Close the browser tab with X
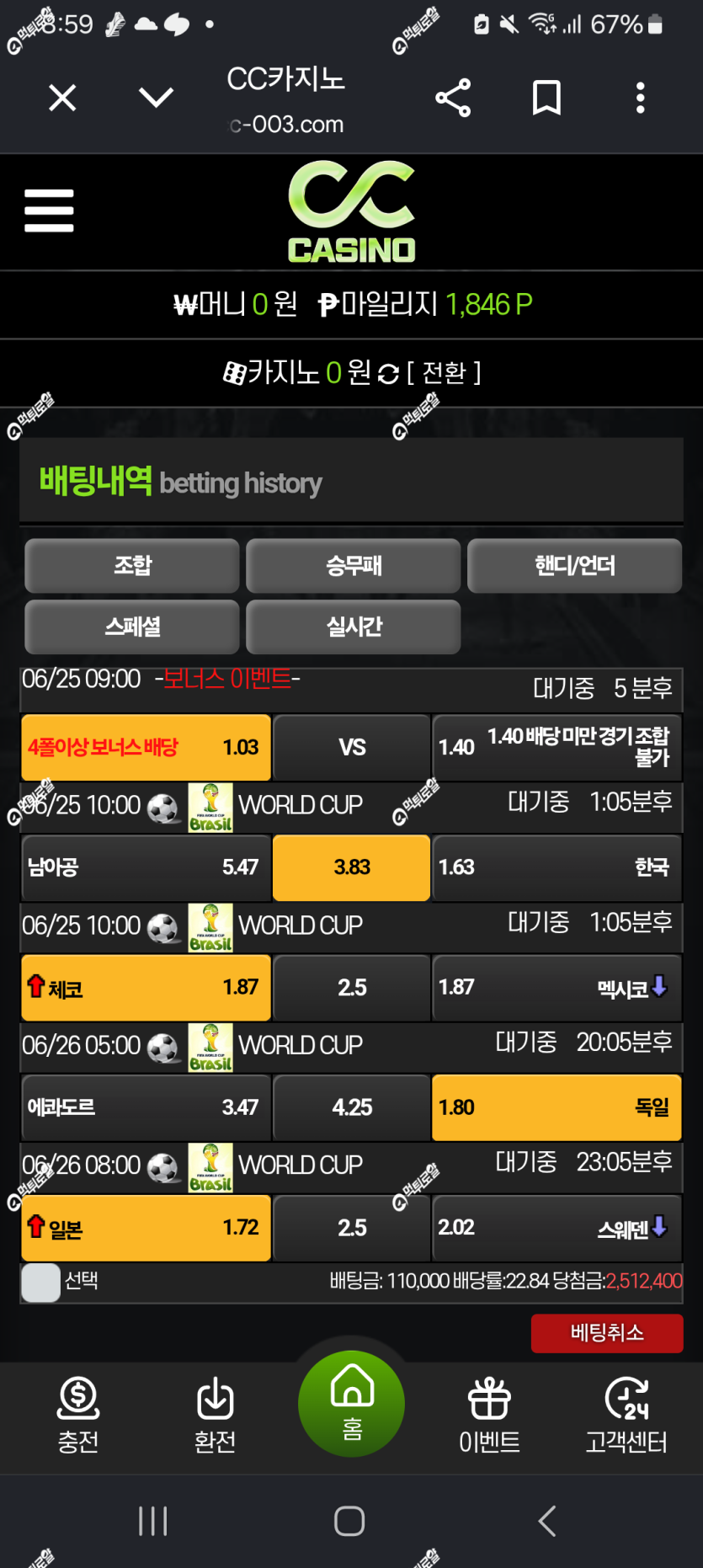Viewport: 703px width, 1568px height. click(62, 98)
